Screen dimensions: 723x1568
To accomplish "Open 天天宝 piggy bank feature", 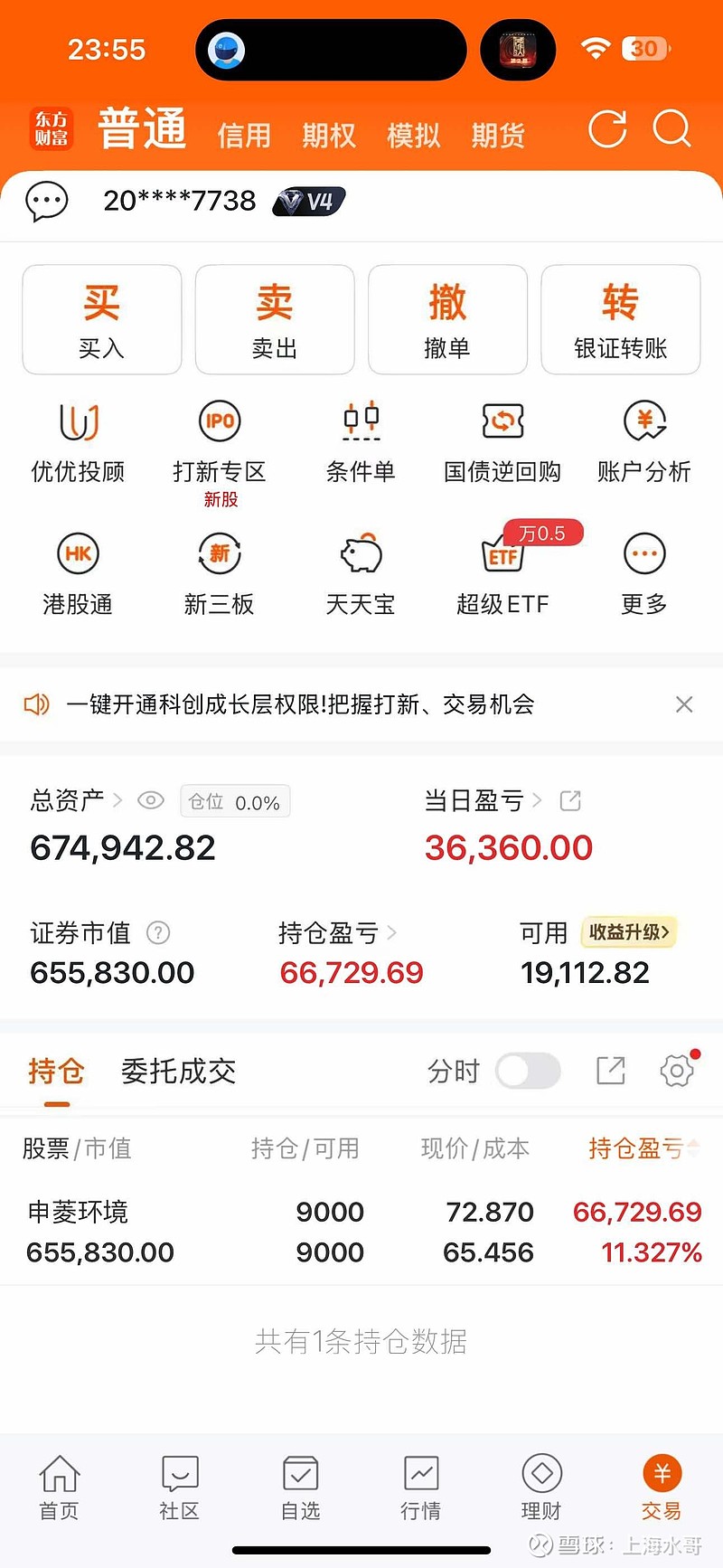I will 361,574.
